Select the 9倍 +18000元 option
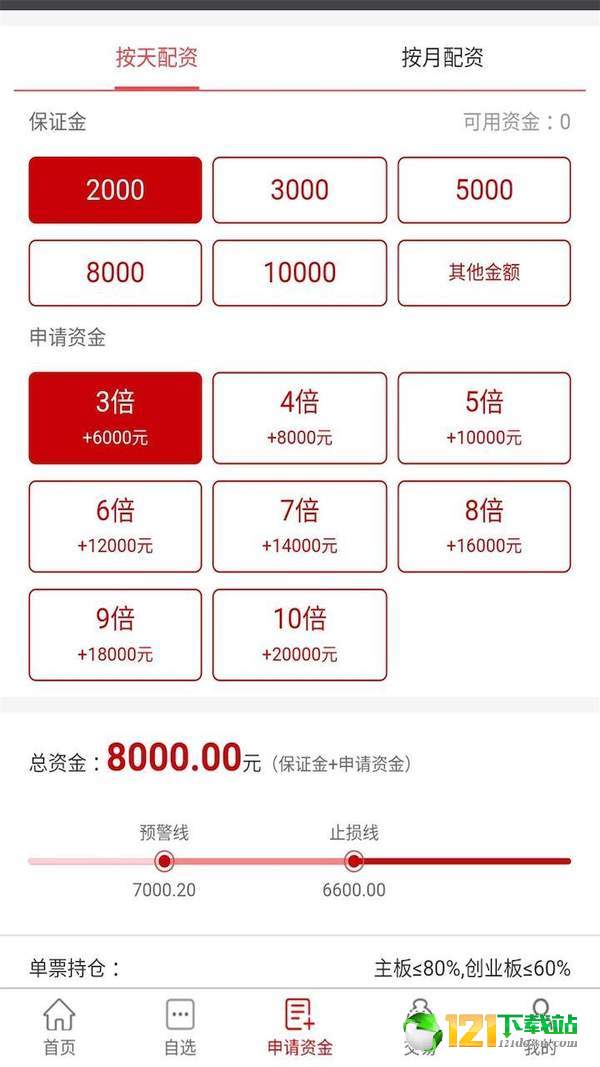600x1067 pixels. (115, 635)
